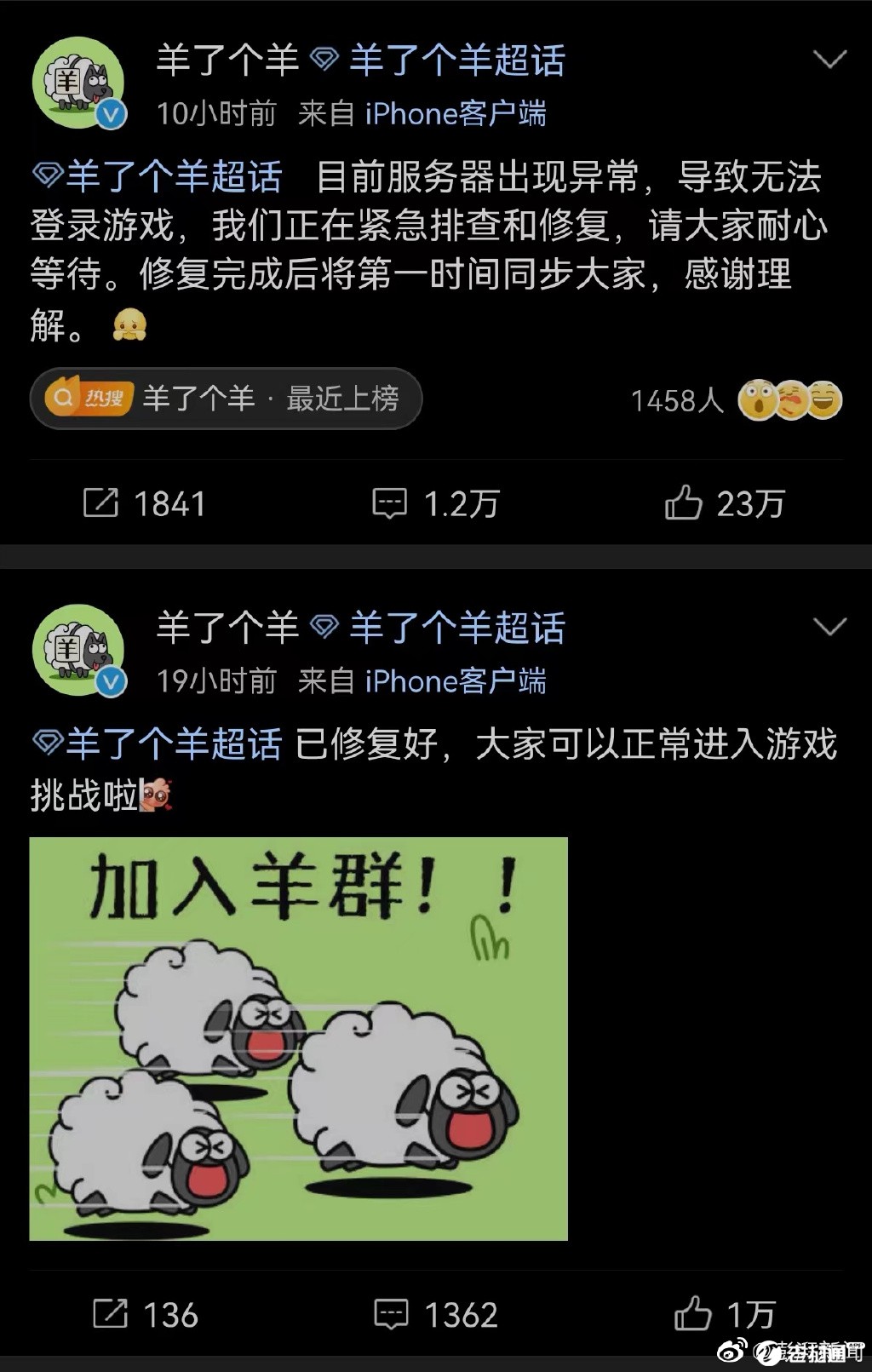Open the 热搜 羊了个羊·最近上榜 chip
The height and width of the screenshot is (1372, 872).
[x=226, y=398]
